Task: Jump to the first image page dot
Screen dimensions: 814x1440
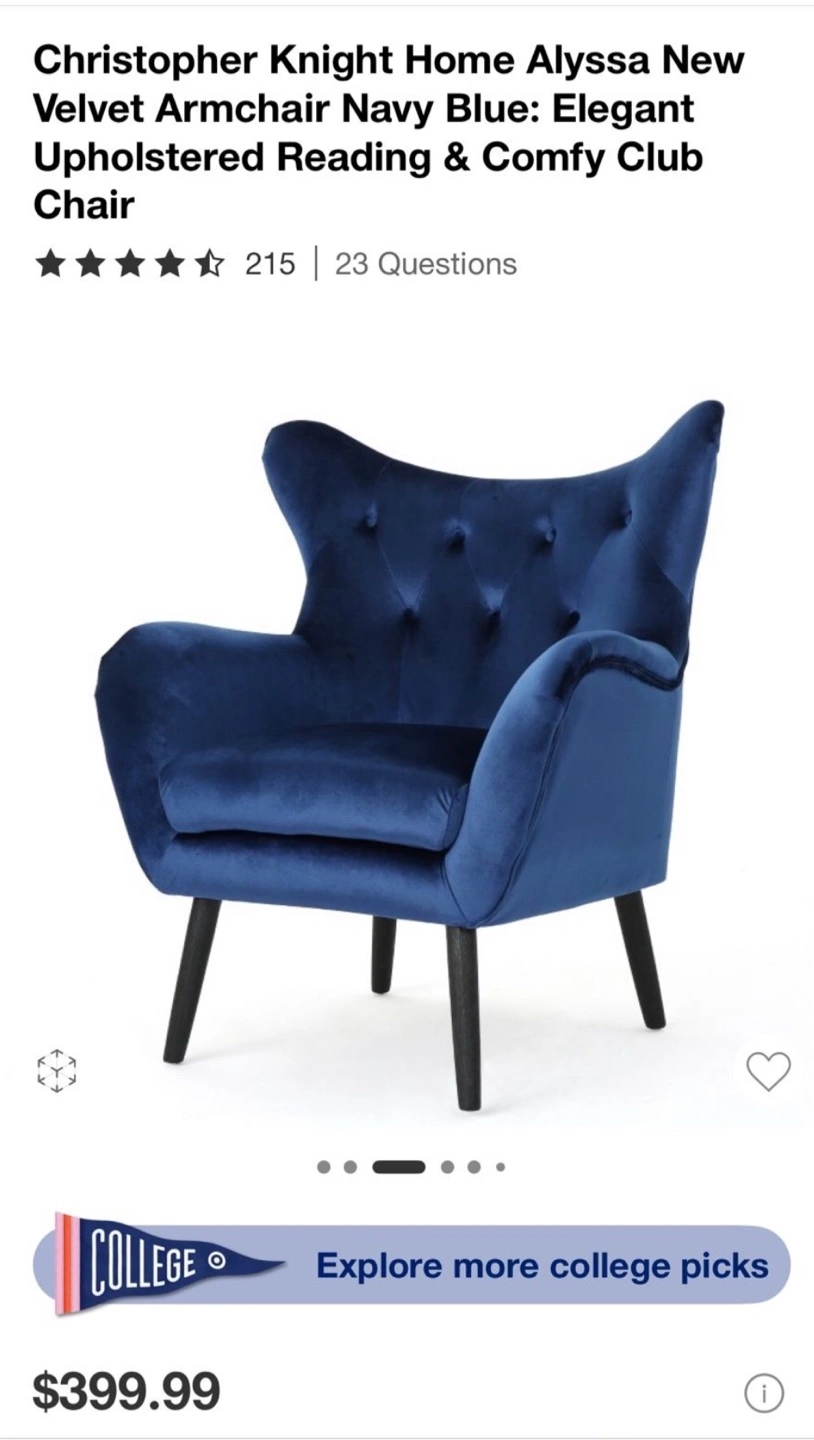Action: click(324, 1166)
